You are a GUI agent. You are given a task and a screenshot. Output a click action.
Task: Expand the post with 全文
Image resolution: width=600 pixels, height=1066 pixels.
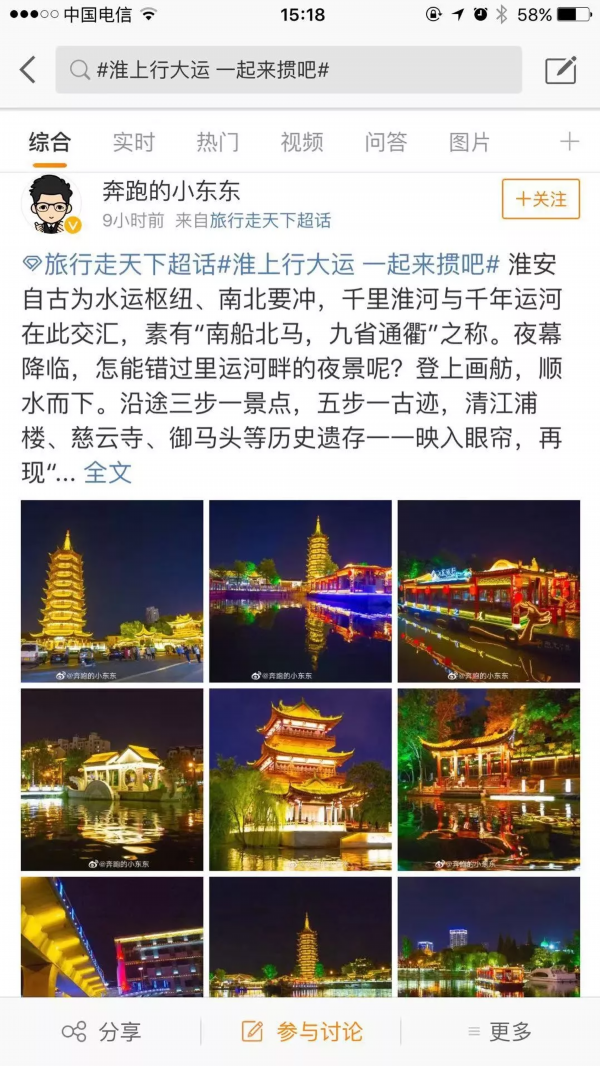(108, 472)
